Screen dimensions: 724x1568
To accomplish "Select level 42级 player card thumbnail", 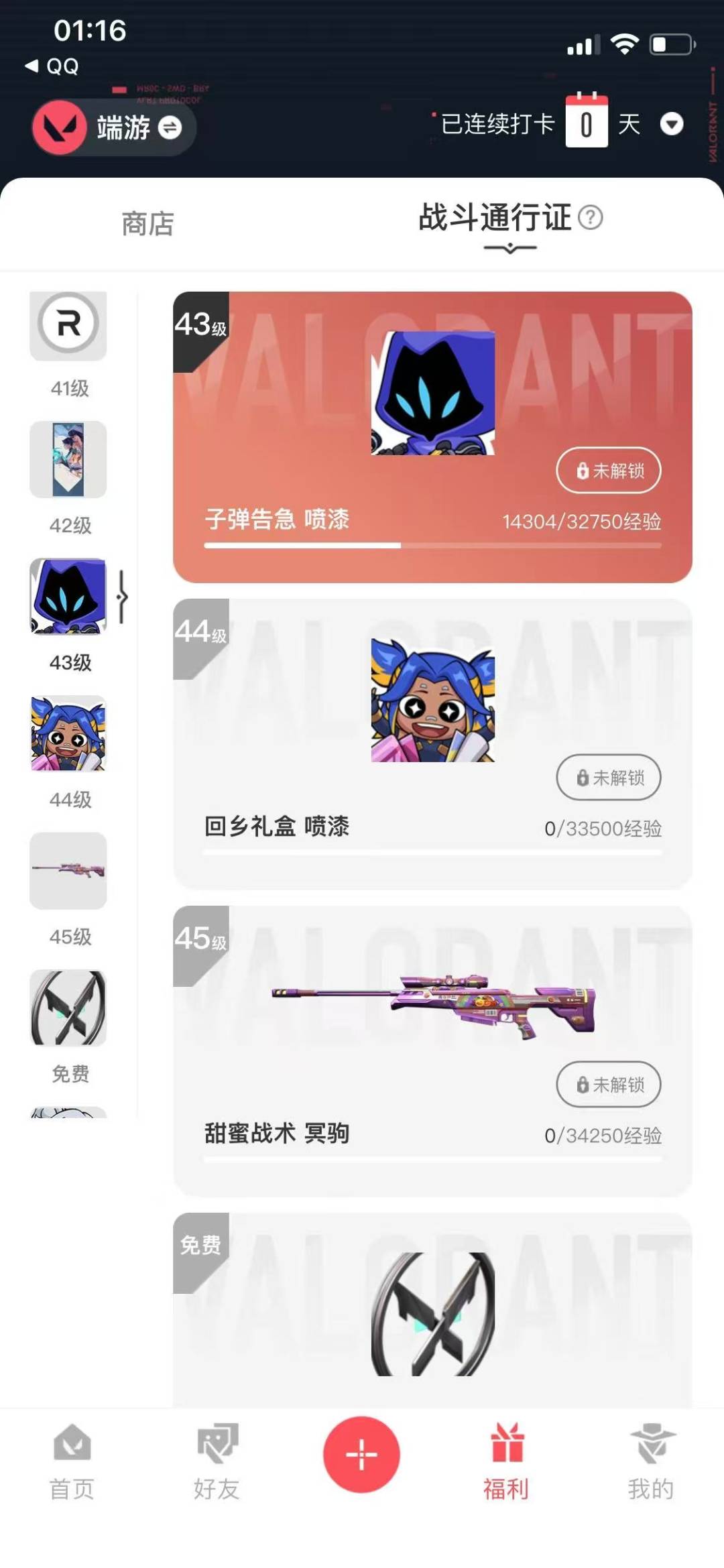I will (68, 460).
